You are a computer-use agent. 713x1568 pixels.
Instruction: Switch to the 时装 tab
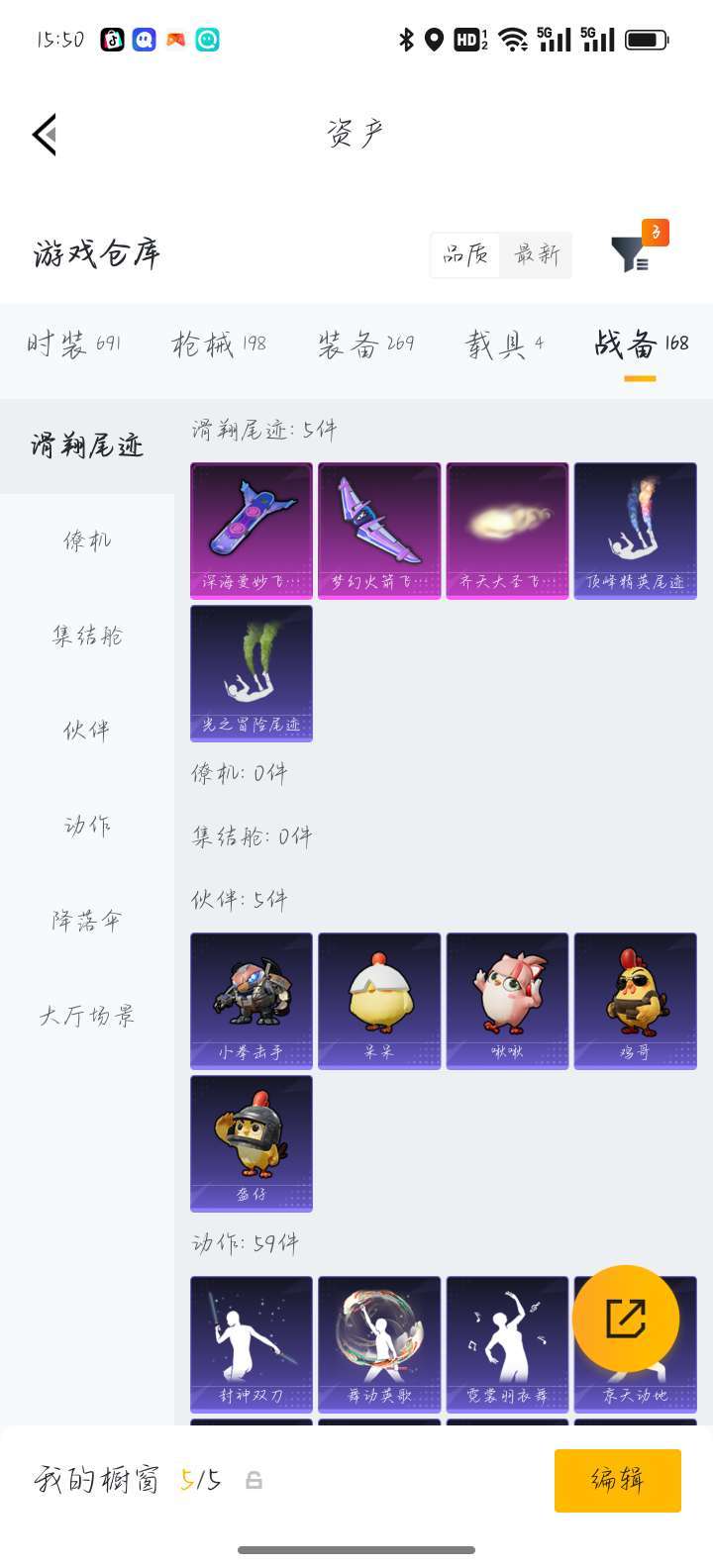(x=73, y=343)
